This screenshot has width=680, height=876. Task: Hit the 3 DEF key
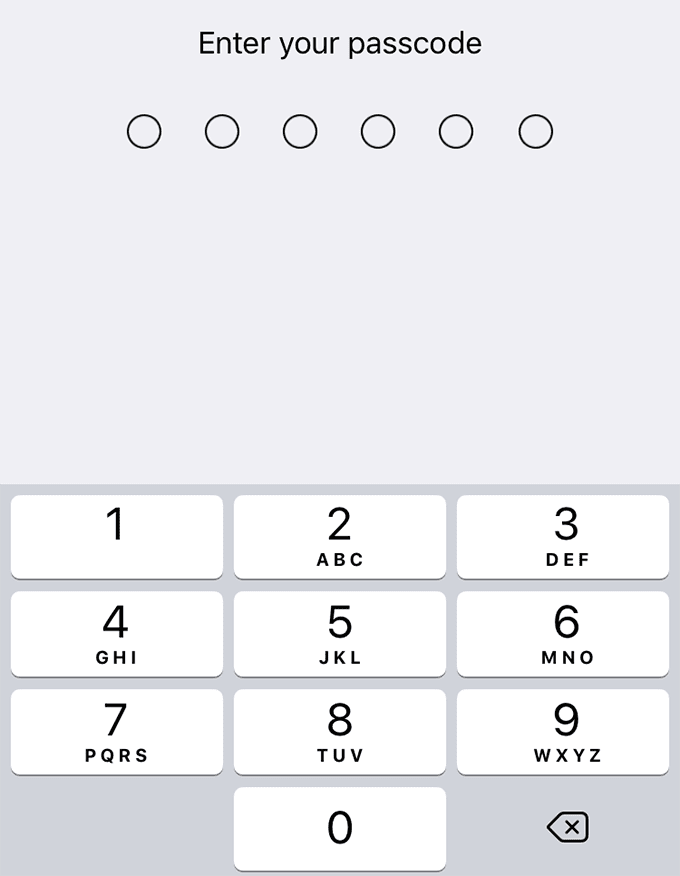point(563,536)
